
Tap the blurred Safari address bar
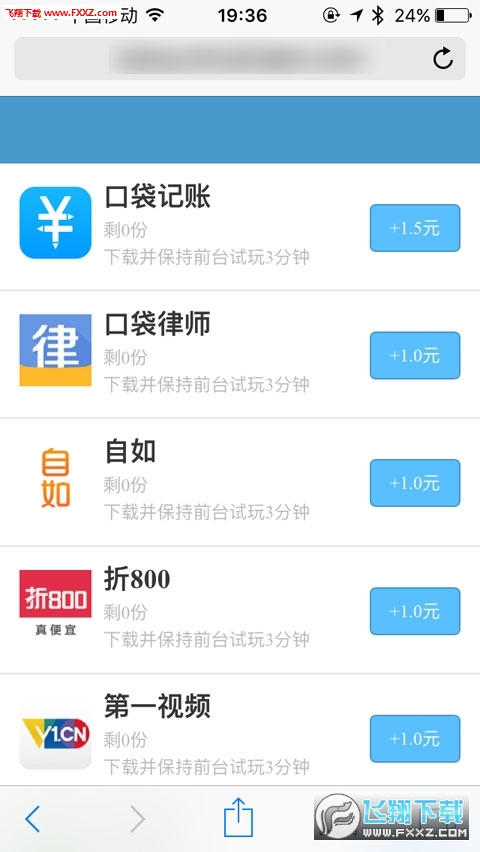[240, 59]
